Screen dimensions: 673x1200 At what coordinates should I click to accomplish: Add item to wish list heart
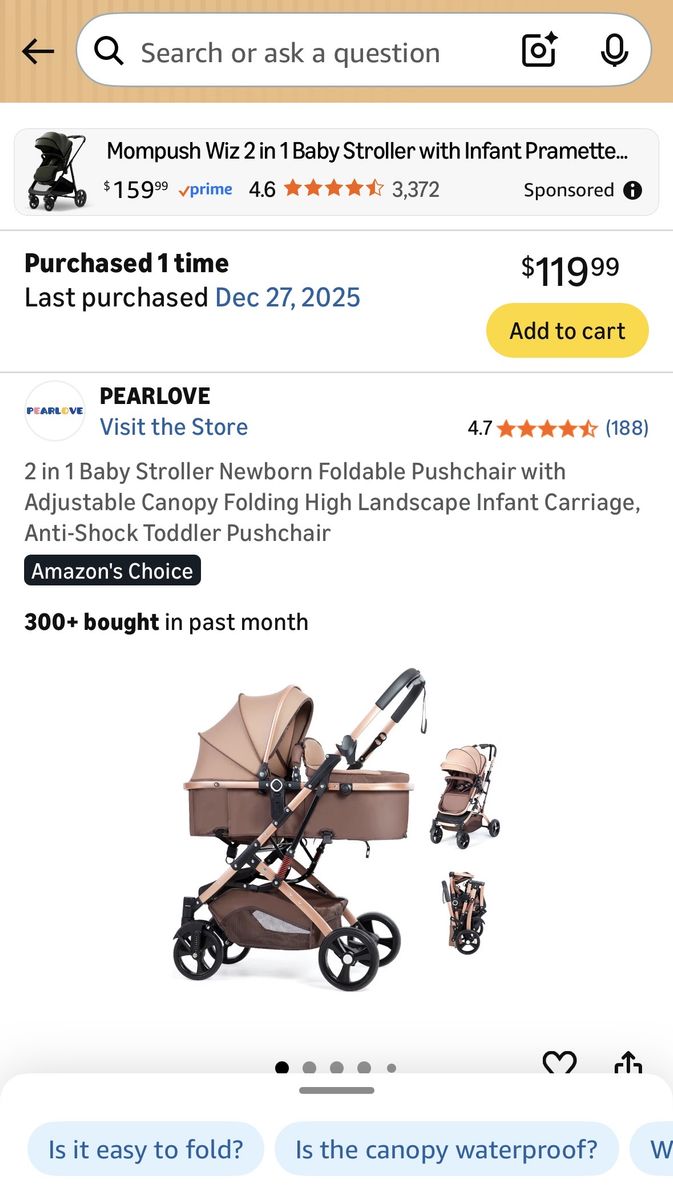[559, 1064]
